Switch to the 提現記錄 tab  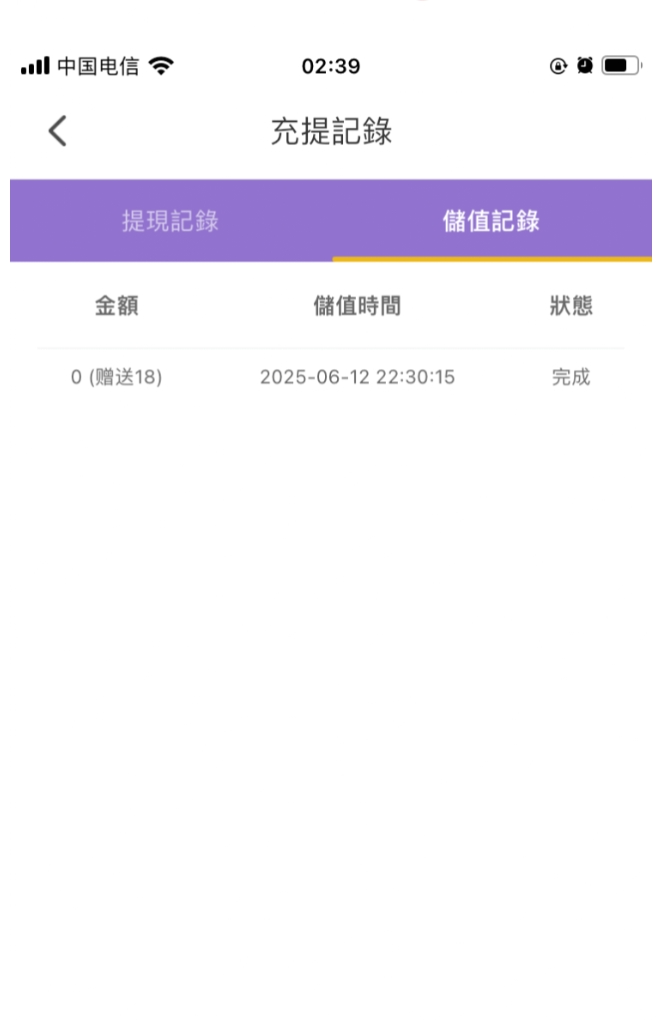click(x=170, y=221)
